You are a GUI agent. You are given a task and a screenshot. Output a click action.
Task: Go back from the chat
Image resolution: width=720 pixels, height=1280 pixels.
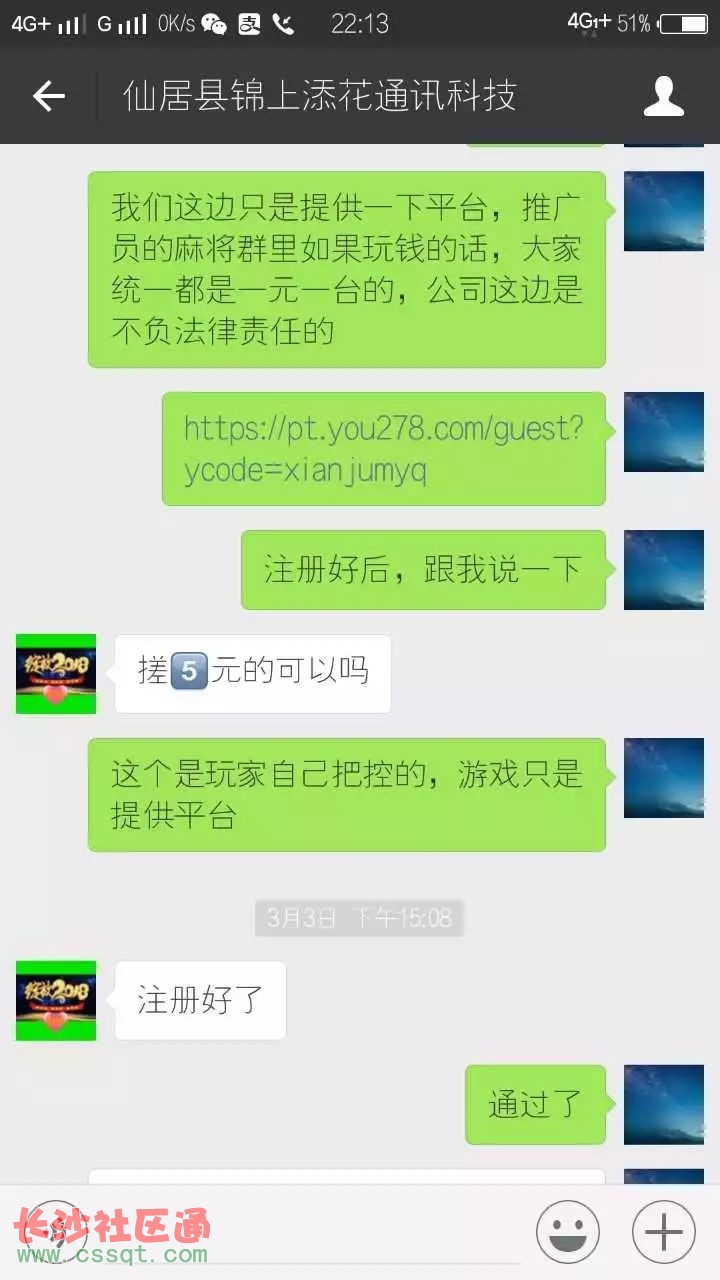coord(48,97)
